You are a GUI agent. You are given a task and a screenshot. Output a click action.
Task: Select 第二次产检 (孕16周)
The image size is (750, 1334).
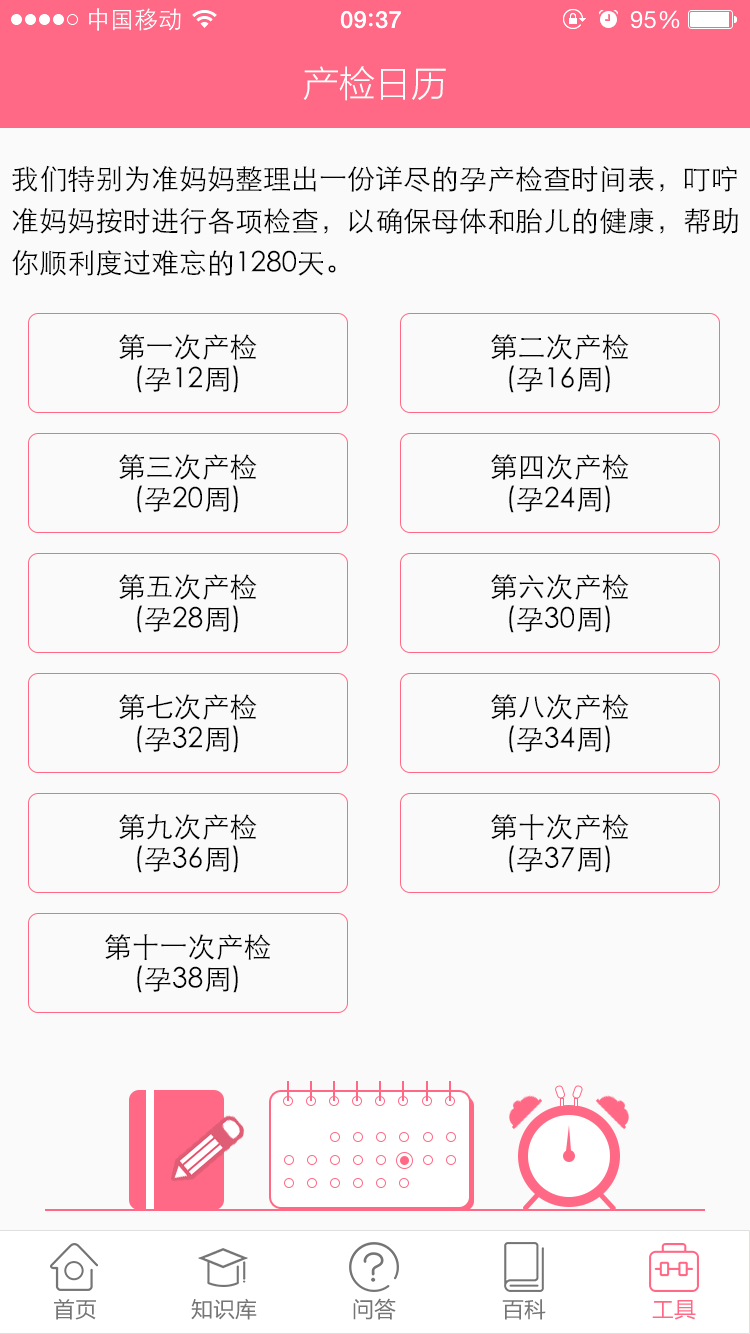[560, 363]
